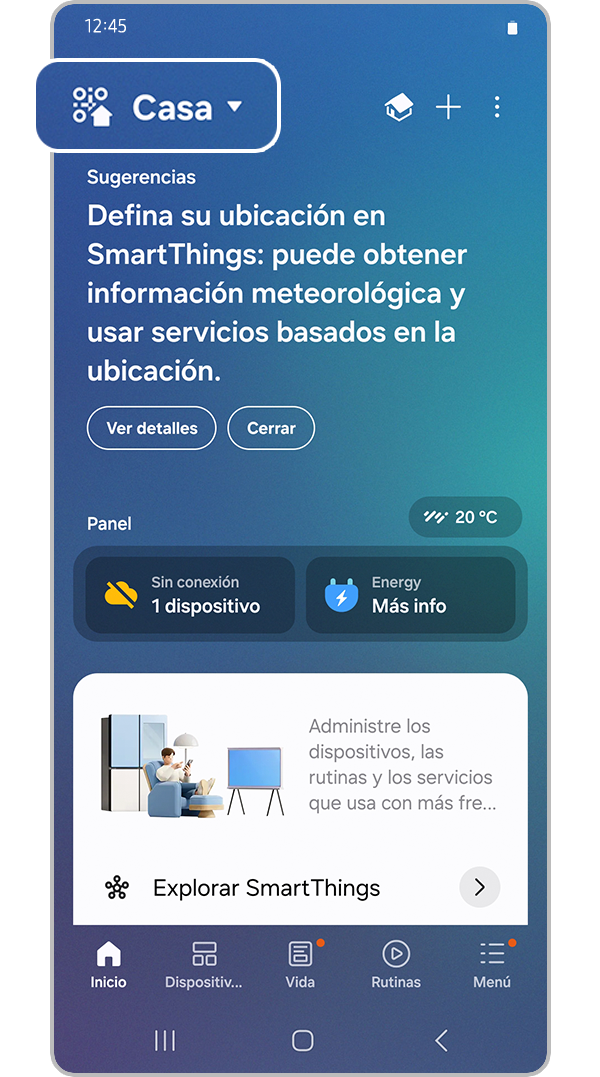This screenshot has height=1077, width=600.
Task: Open the Energy Más info card
Action: (410, 595)
